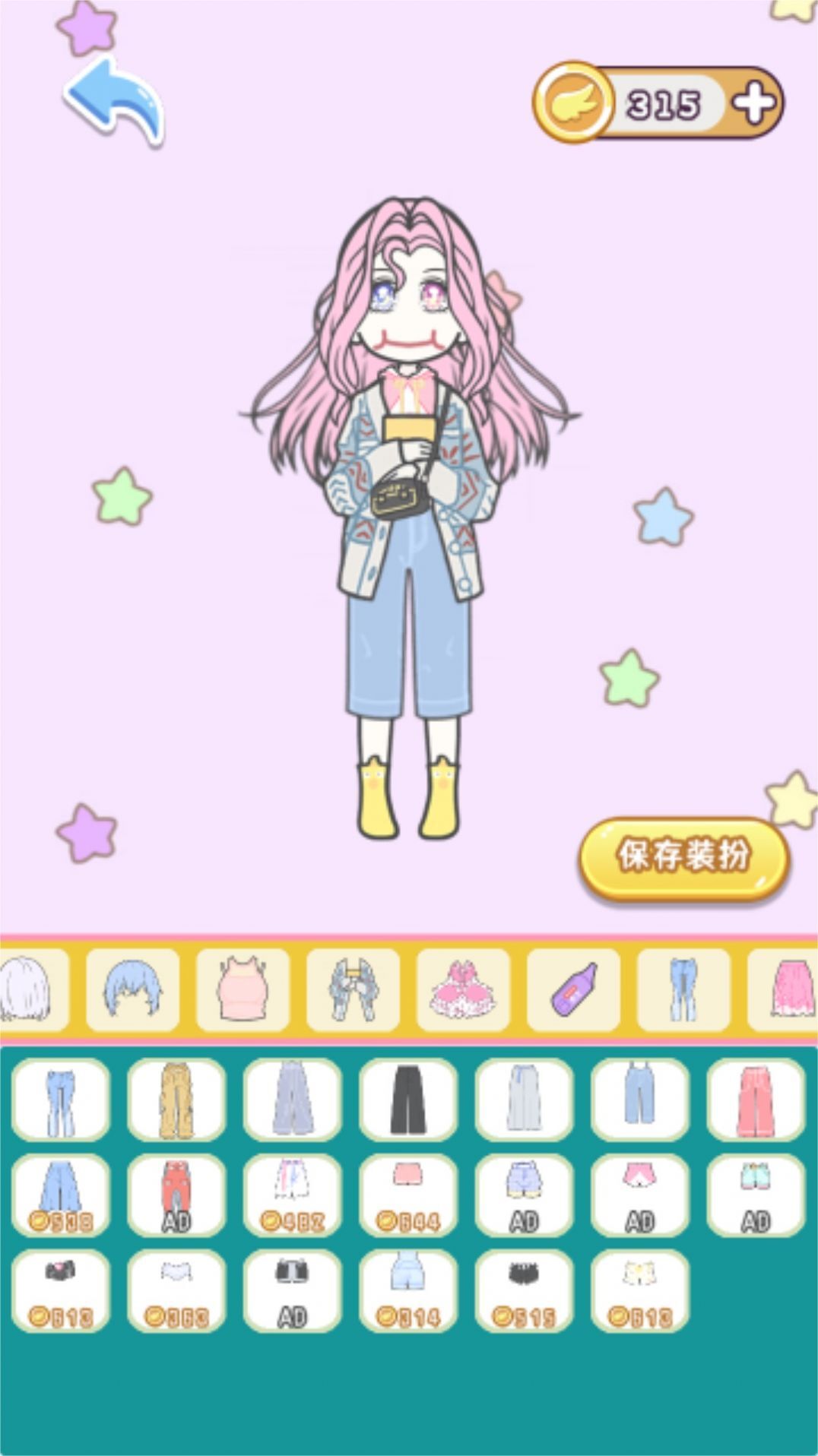The width and height of the screenshot is (818, 1456).
Task: Switch to the pink tank top category
Action: point(243,989)
